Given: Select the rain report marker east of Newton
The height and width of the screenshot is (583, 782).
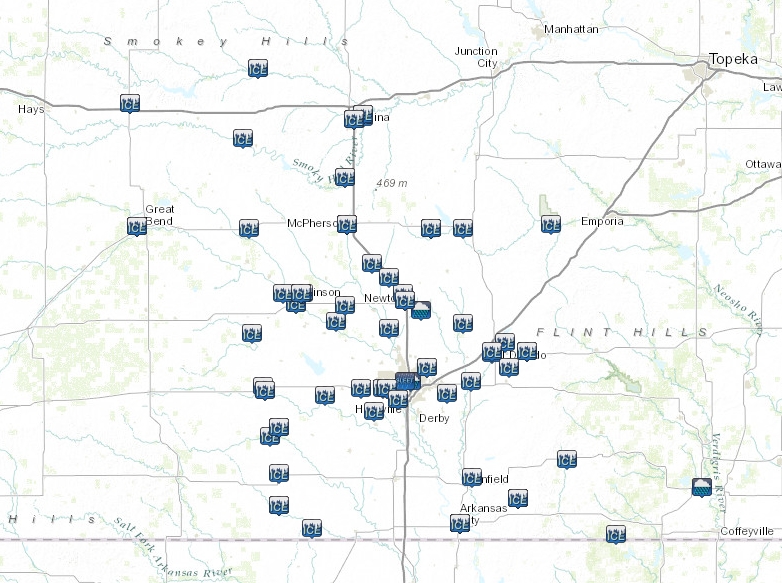Looking at the screenshot, I should [x=422, y=309].
